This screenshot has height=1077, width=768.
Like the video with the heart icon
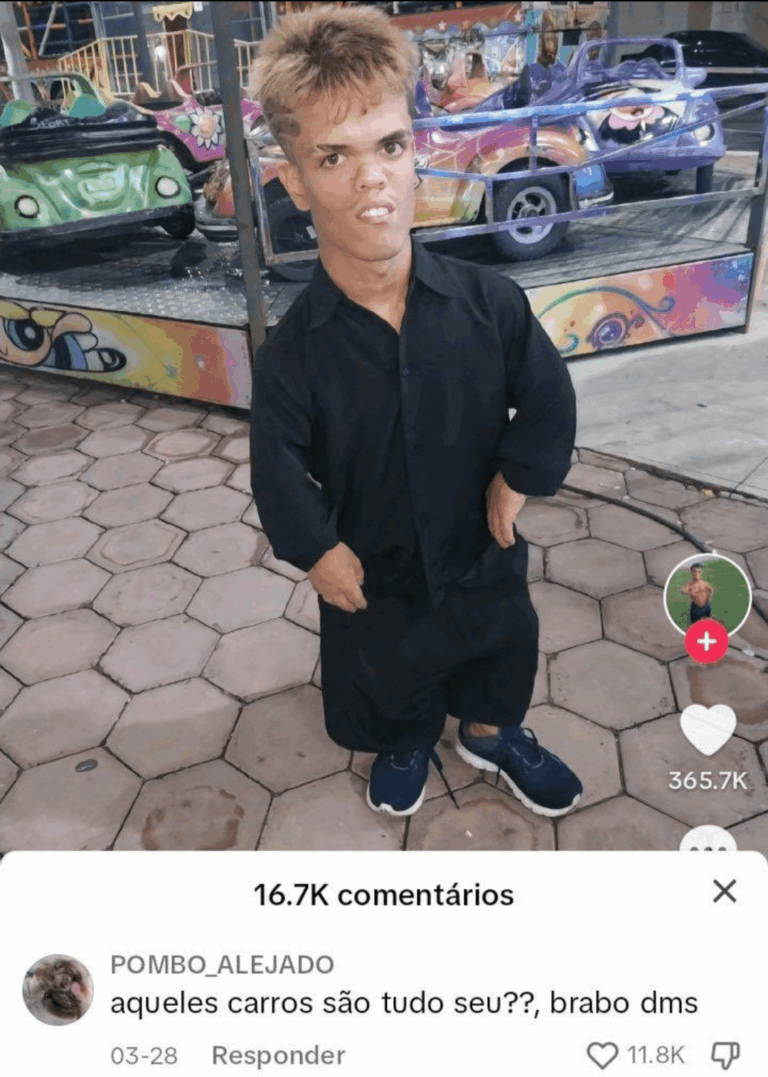pos(707,729)
